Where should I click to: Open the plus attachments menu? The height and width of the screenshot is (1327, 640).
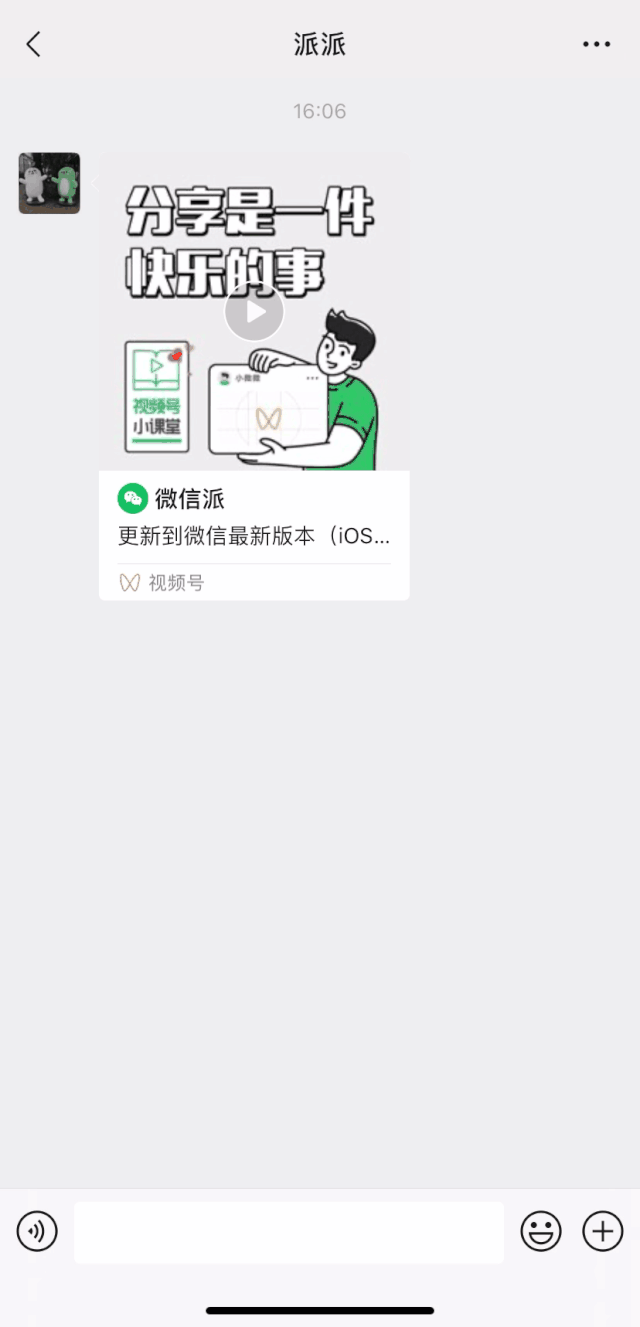click(603, 1231)
